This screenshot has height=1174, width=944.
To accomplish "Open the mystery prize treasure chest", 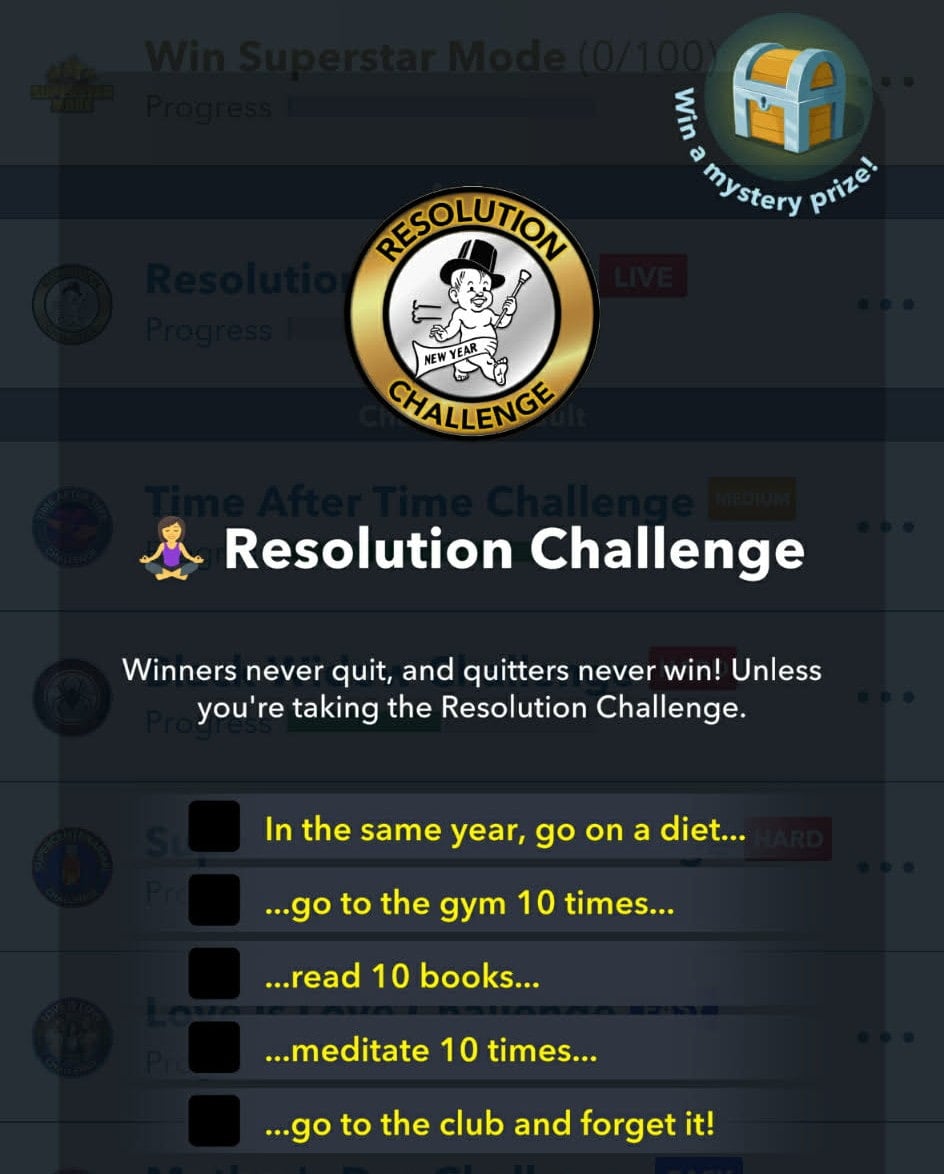I will tap(783, 96).
